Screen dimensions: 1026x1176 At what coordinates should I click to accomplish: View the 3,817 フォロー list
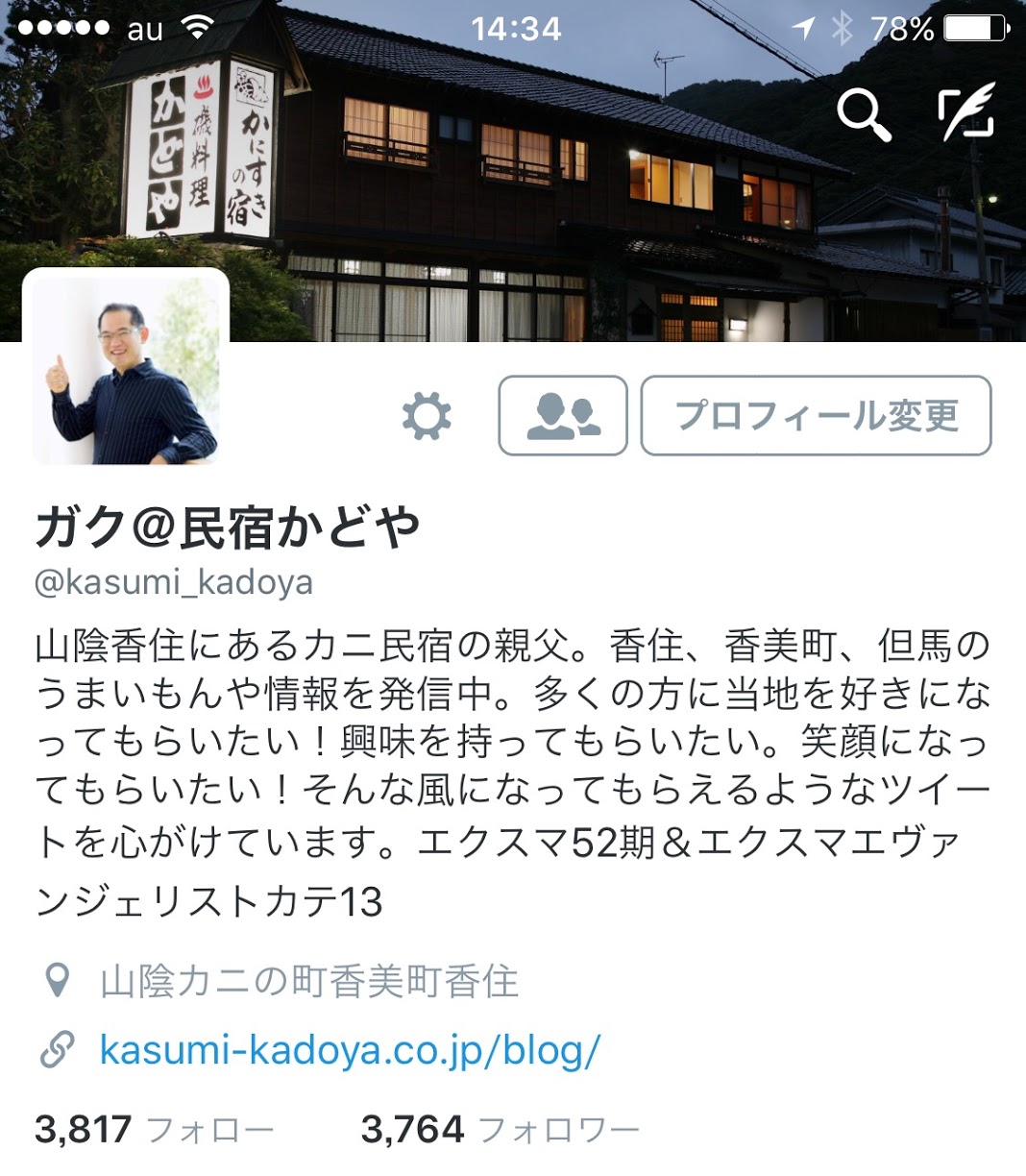click(x=154, y=1129)
